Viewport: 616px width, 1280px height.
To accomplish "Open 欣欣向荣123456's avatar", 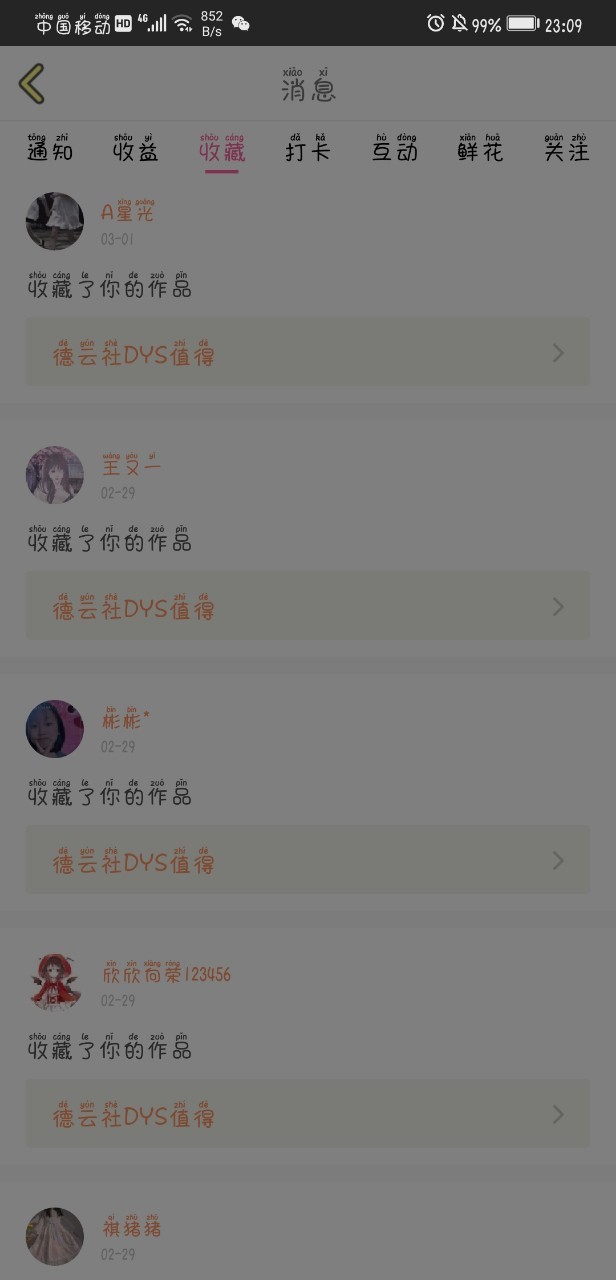I will (x=55, y=983).
